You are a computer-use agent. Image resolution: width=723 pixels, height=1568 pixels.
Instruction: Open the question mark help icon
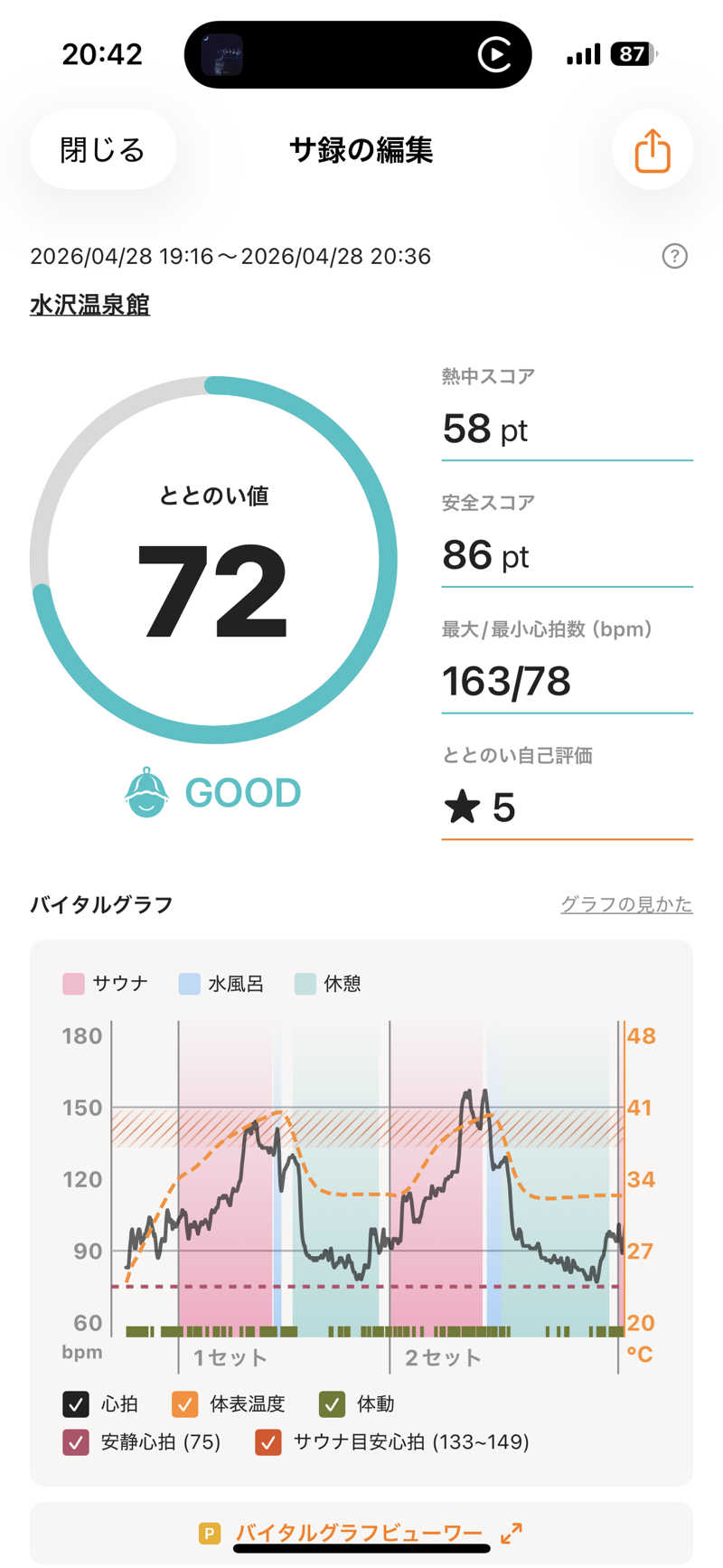point(674,256)
